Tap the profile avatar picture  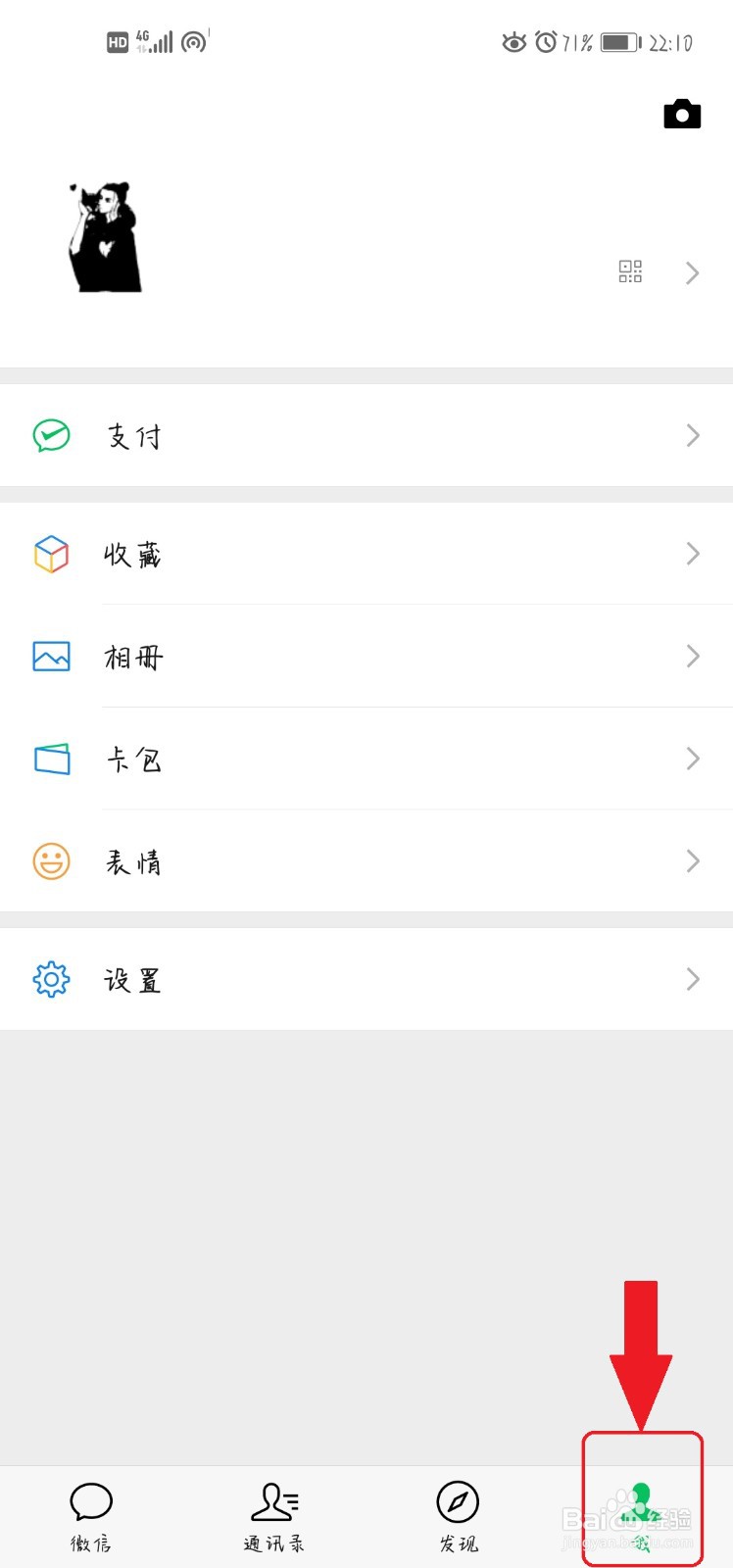(105, 237)
